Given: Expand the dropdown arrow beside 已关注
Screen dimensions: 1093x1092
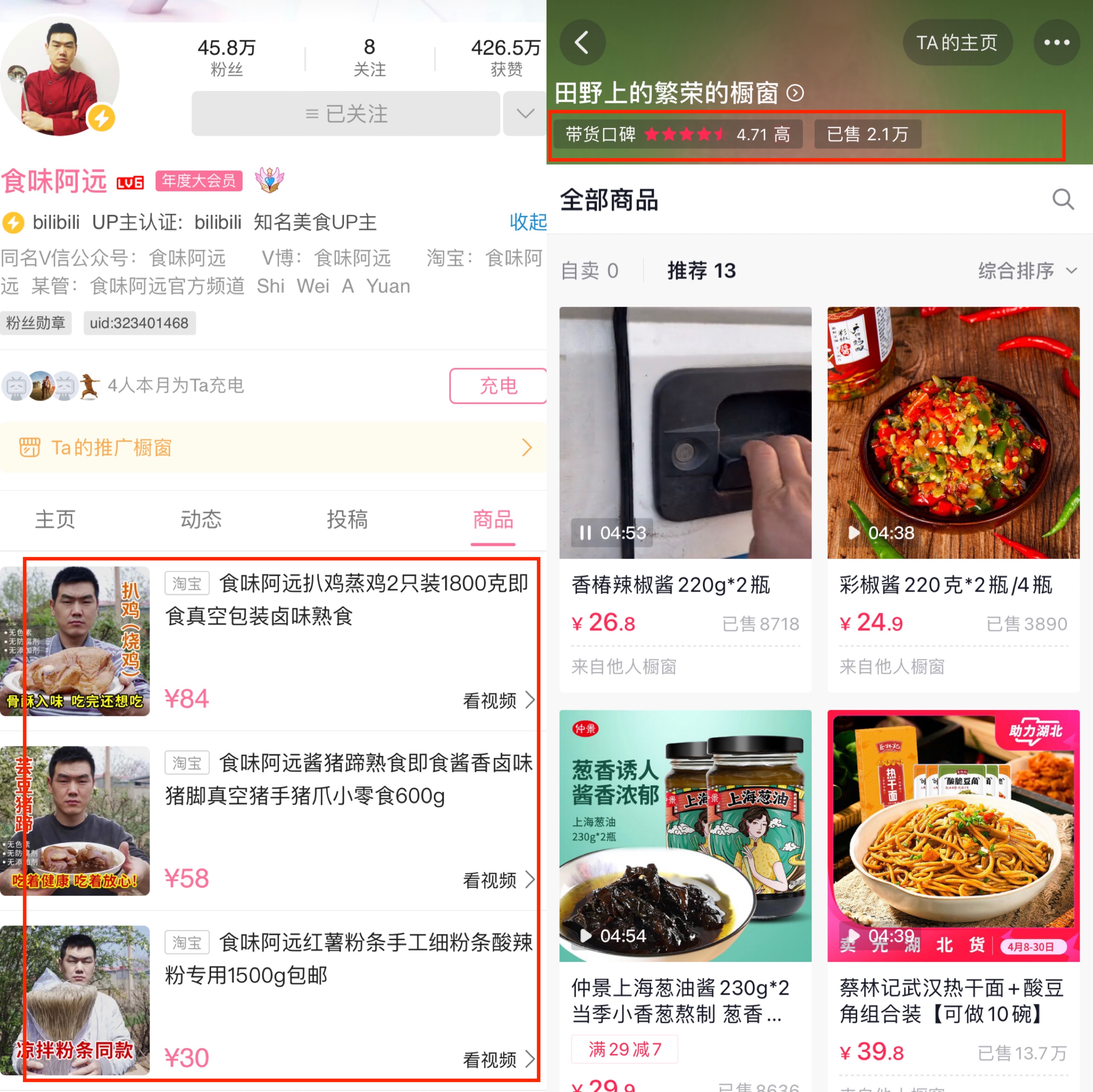Looking at the screenshot, I should click(525, 114).
